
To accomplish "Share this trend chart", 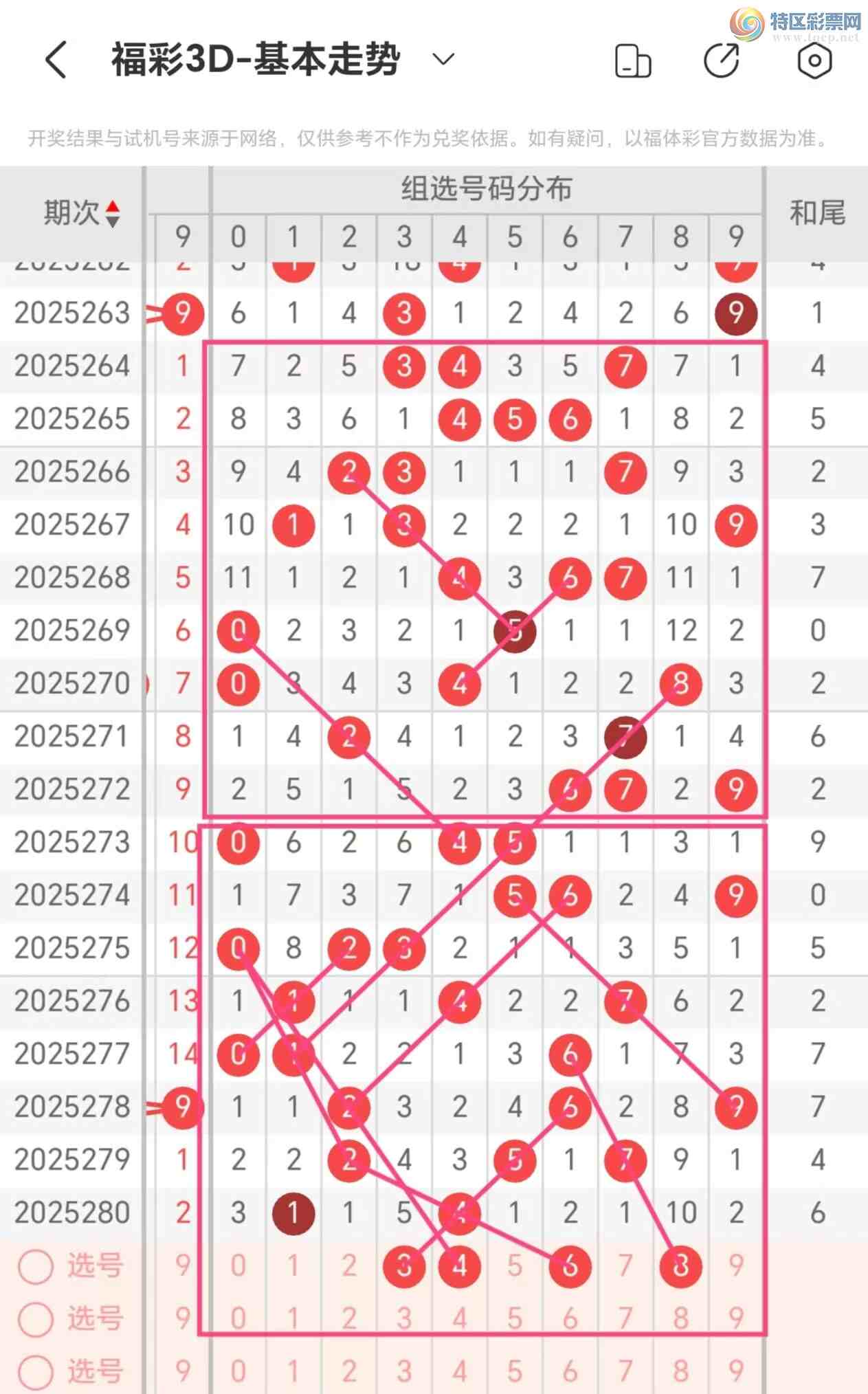I will click(x=722, y=60).
